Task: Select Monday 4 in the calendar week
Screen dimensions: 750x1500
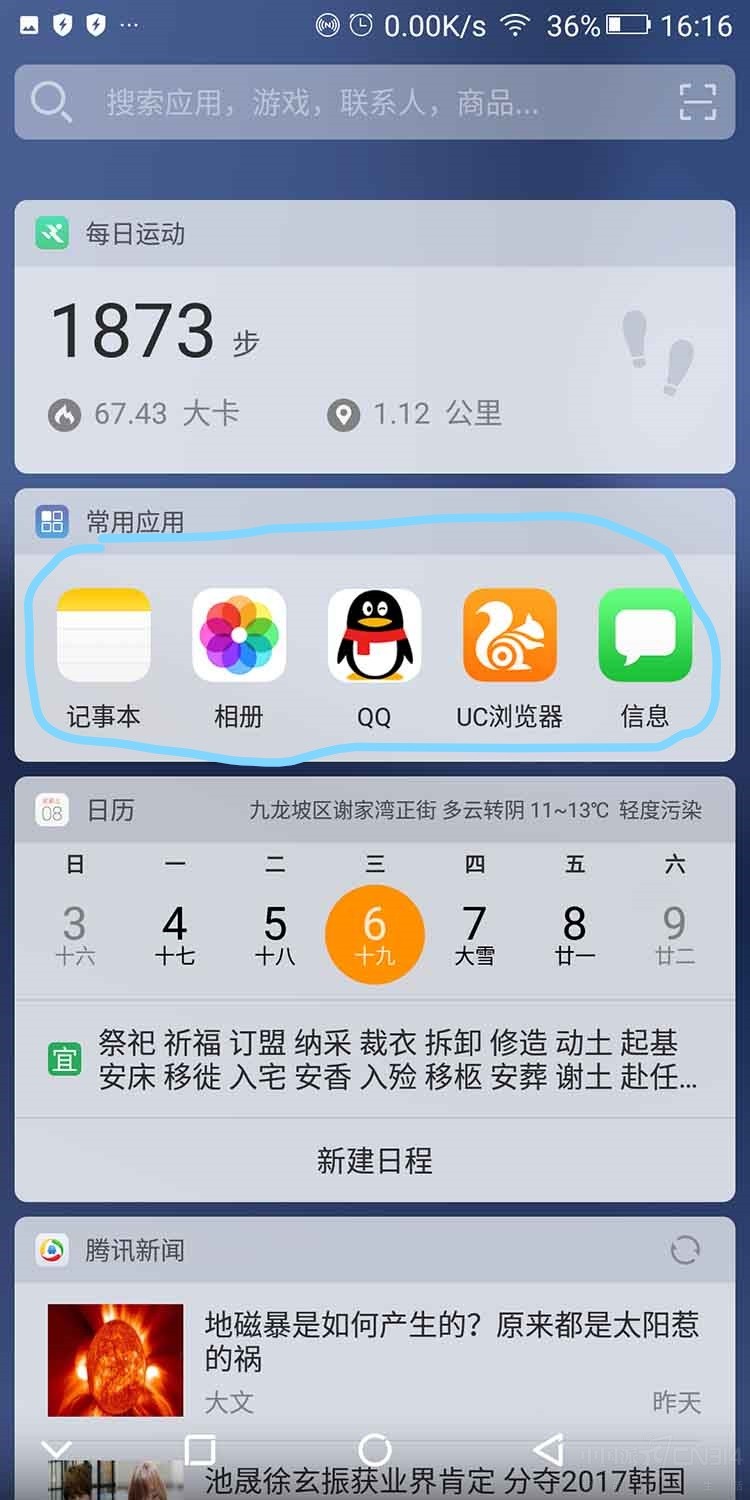Action: click(175, 934)
